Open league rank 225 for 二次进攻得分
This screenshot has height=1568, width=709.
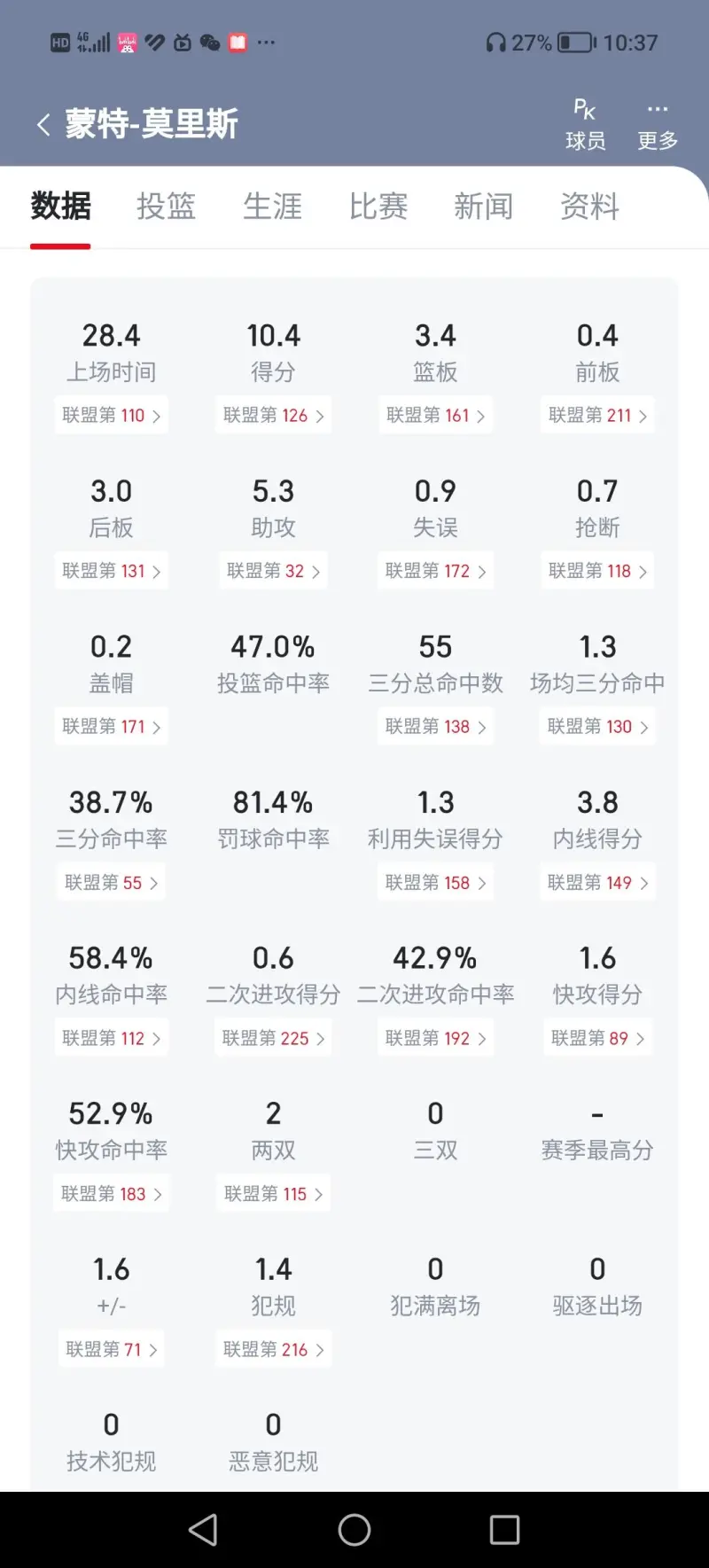click(273, 1038)
